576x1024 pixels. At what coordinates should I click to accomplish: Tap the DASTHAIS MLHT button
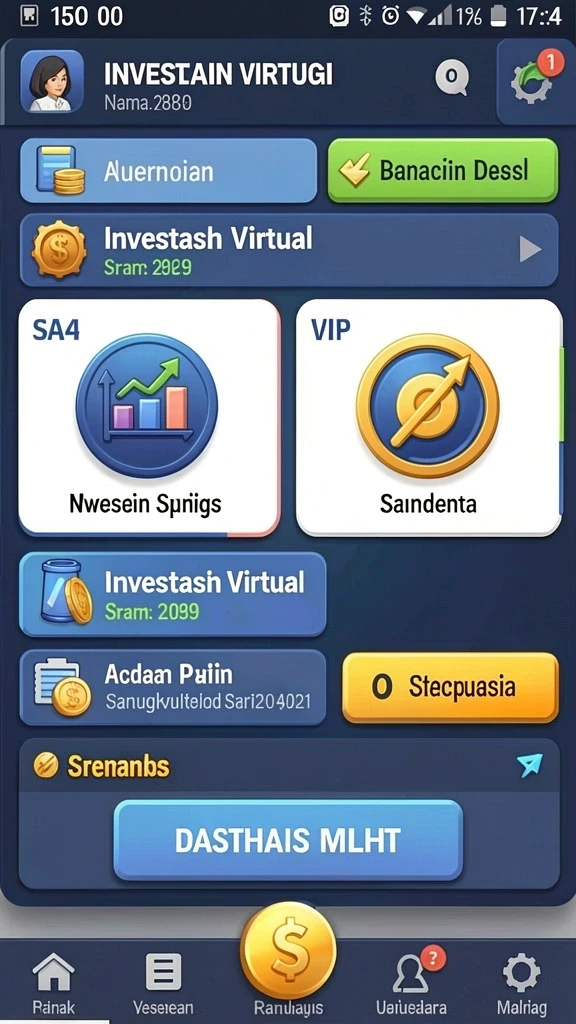288,840
